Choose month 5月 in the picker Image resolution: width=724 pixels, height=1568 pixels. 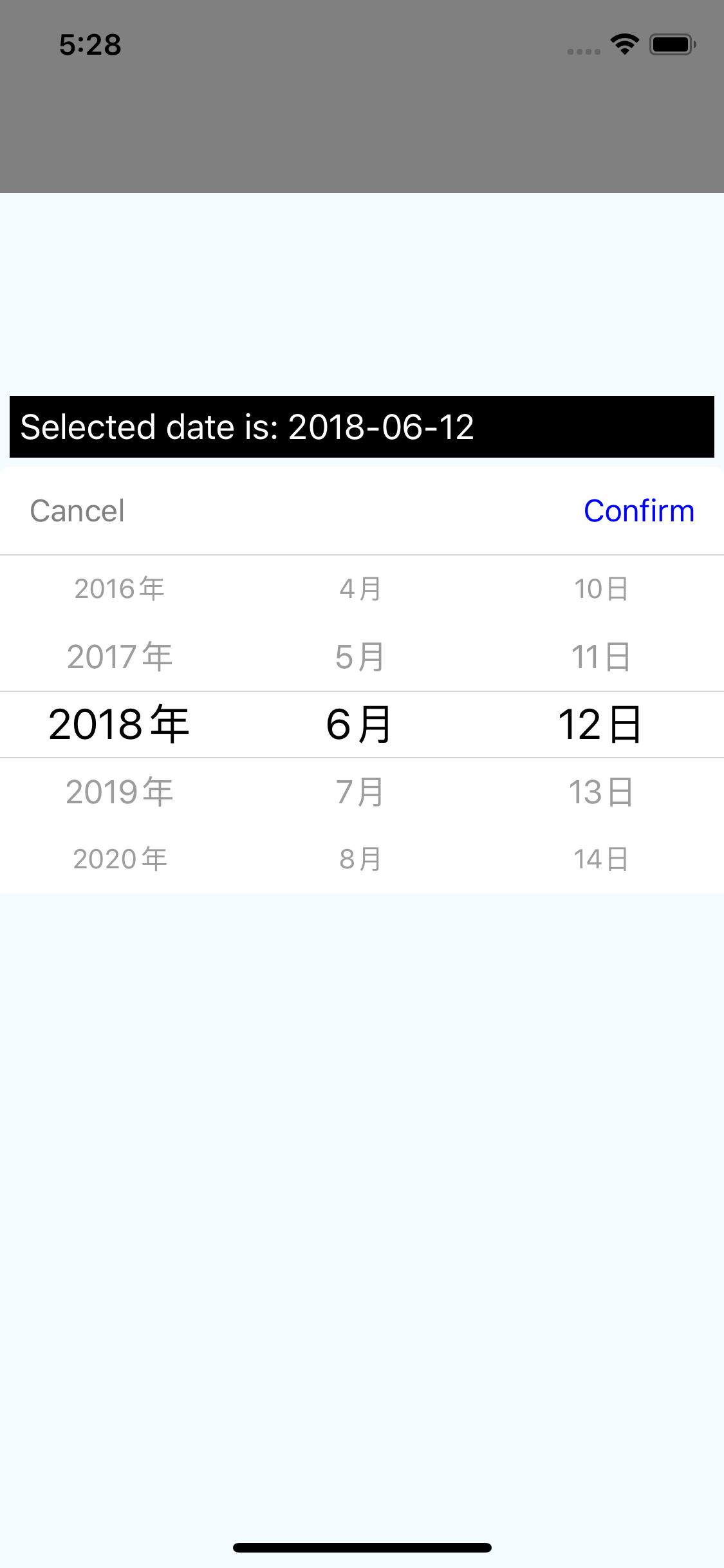point(360,657)
